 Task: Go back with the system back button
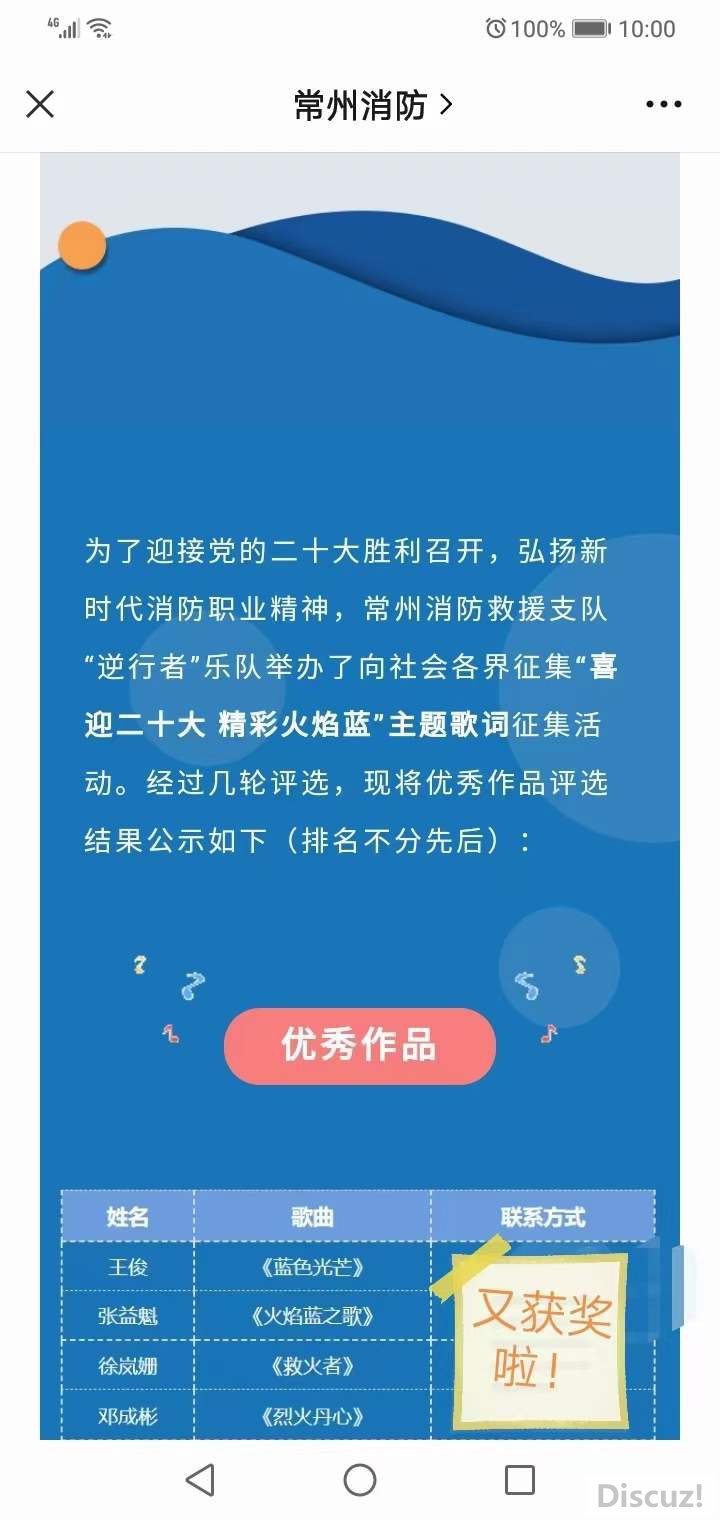(x=200, y=1479)
